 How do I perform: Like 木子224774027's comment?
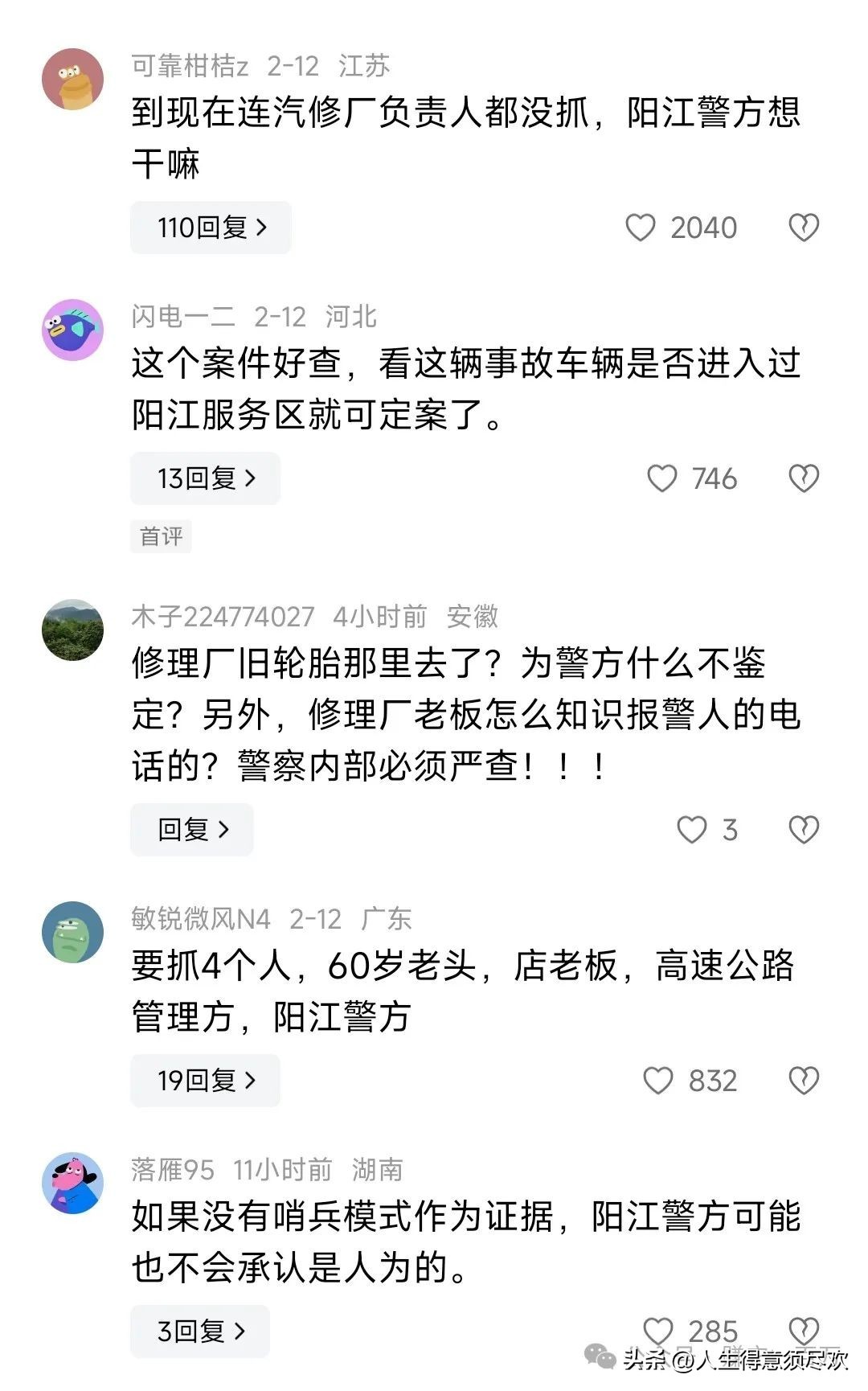coord(691,829)
